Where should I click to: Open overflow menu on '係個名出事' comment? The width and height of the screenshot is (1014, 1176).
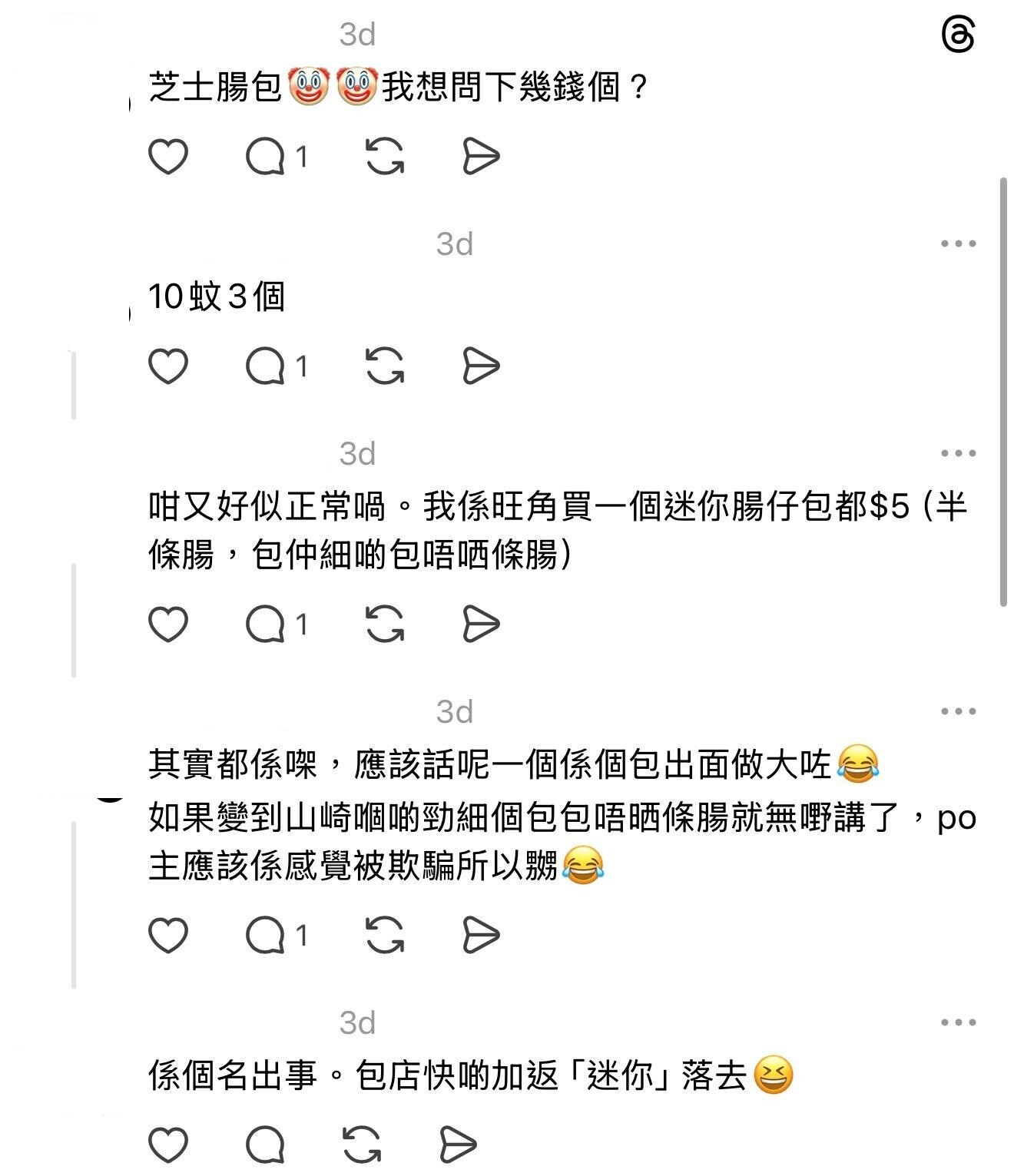(x=958, y=1022)
